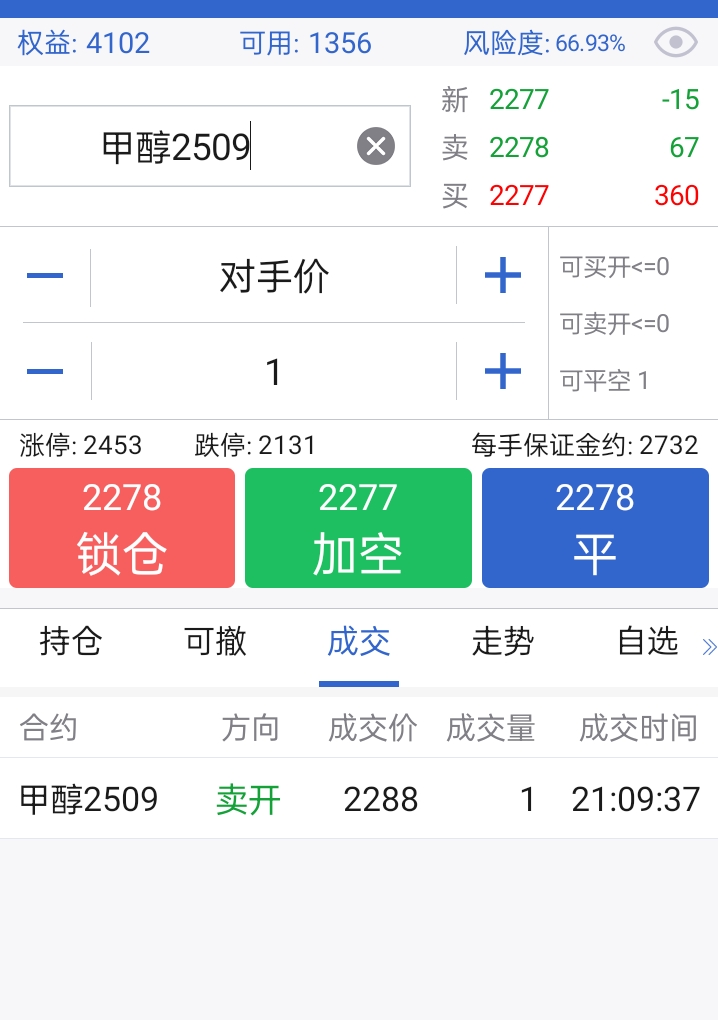Open the 走势 tab
This screenshot has height=1020, width=718.
503,641
